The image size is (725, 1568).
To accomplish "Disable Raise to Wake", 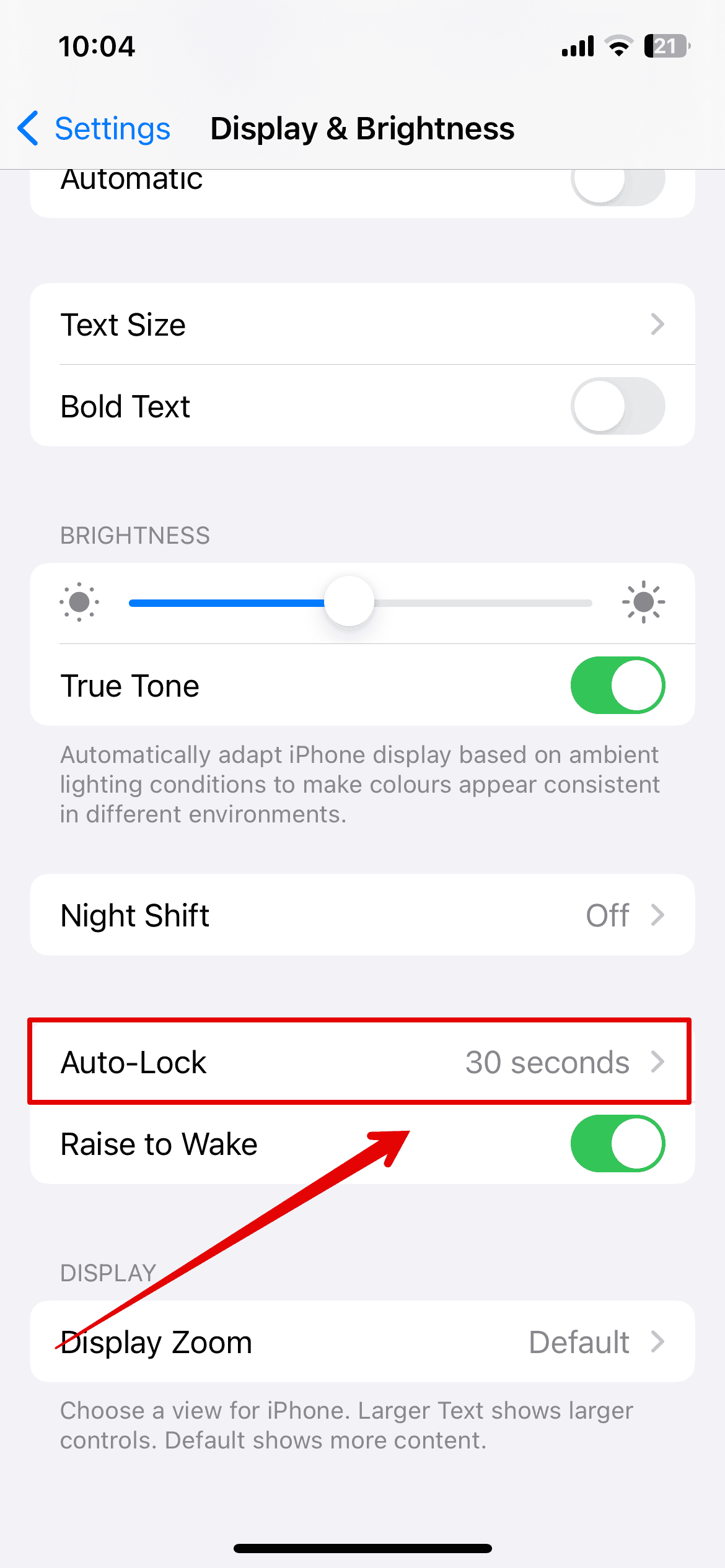I will [617, 1144].
